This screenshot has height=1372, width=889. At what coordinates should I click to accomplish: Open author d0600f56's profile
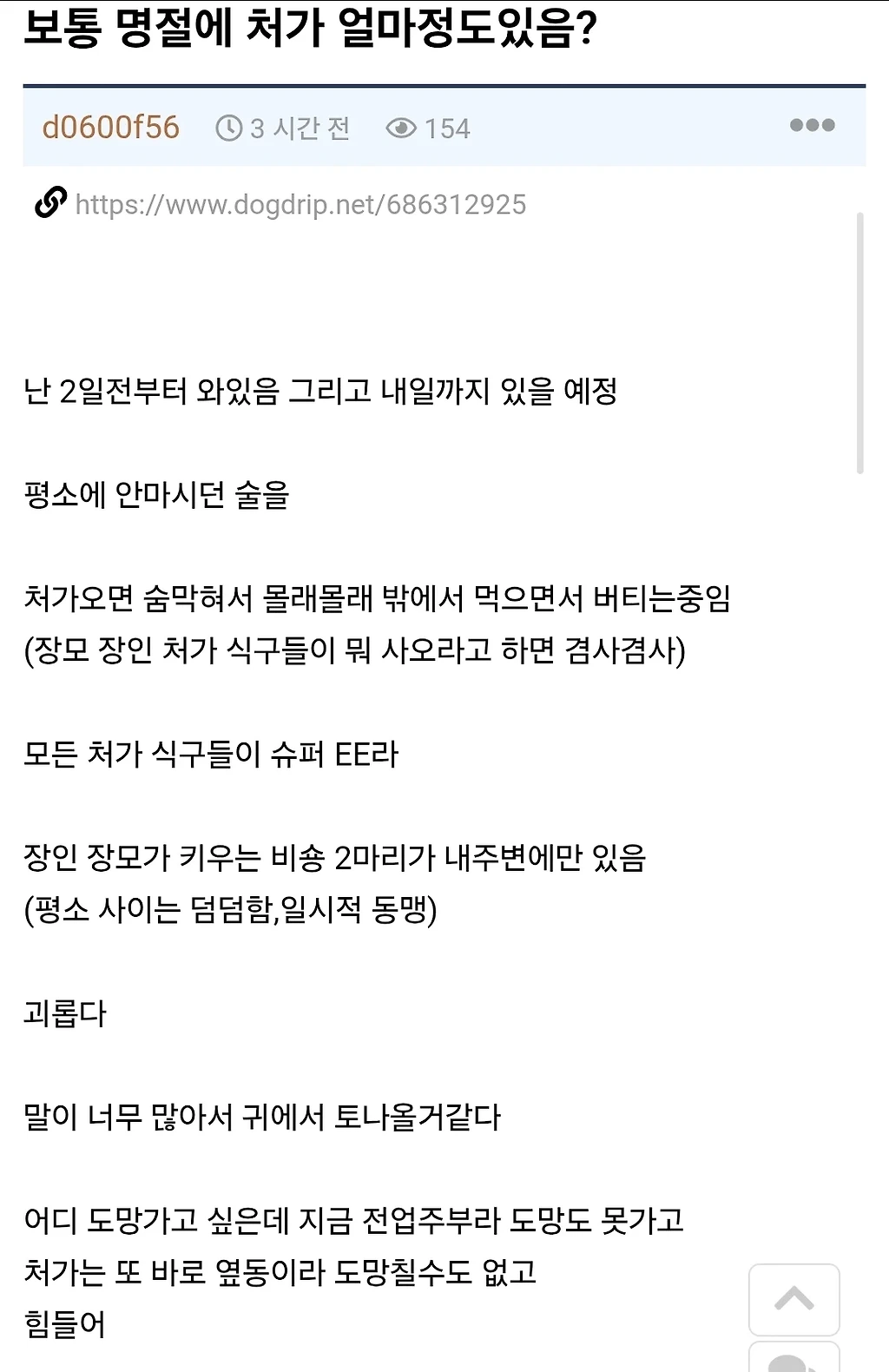(x=110, y=128)
